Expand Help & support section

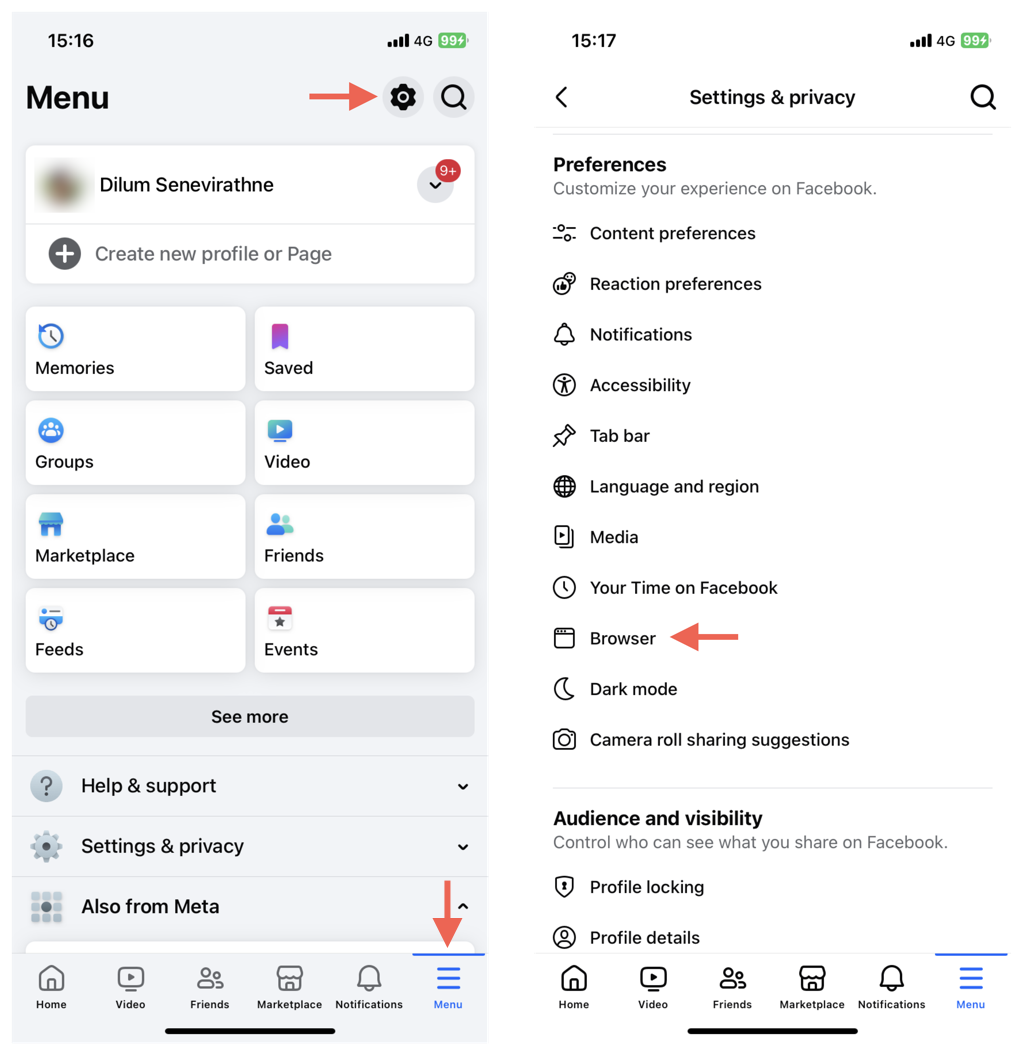(250, 786)
